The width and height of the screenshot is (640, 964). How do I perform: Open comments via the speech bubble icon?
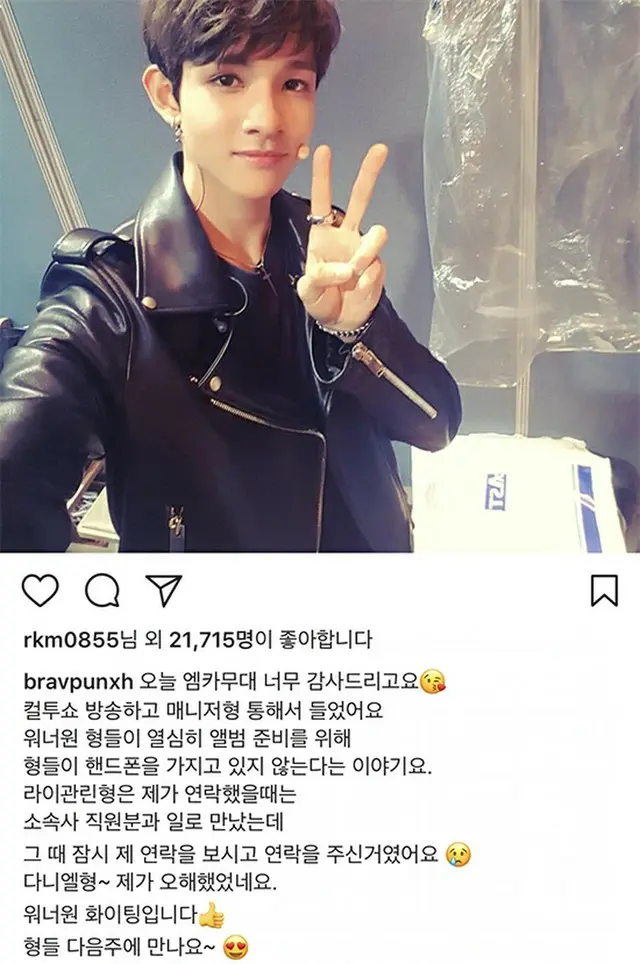(x=101, y=591)
